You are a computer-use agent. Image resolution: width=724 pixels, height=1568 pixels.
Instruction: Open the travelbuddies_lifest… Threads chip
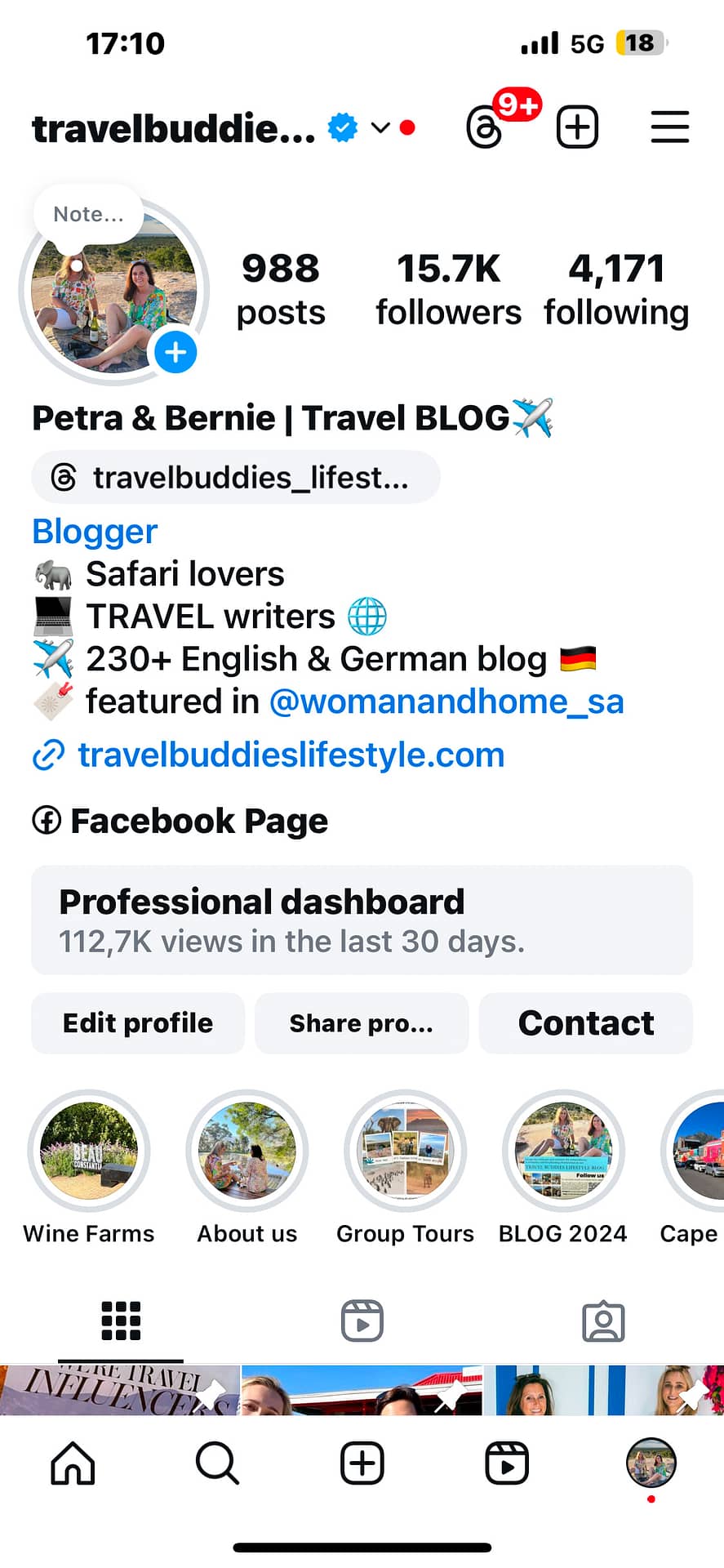point(236,477)
